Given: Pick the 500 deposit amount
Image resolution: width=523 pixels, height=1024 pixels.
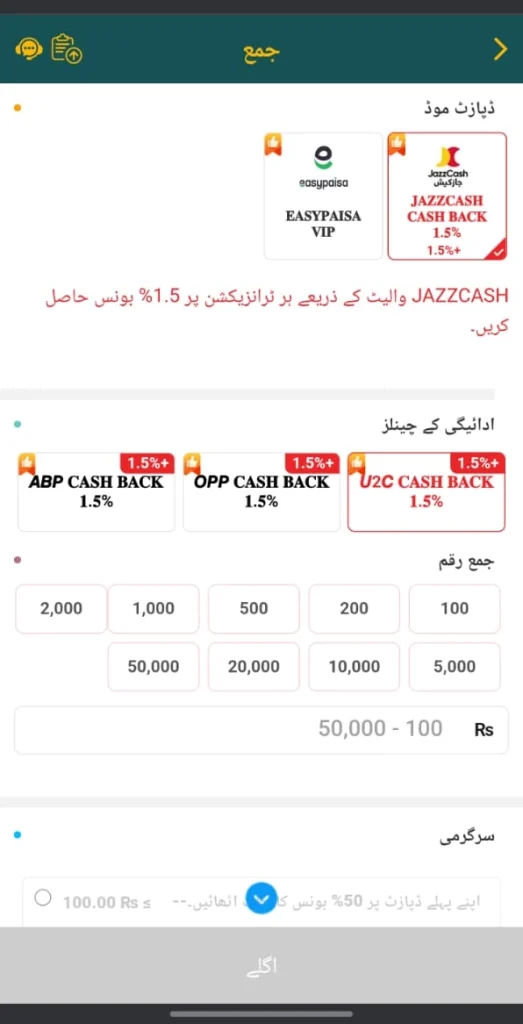Looking at the screenshot, I should click(253, 609).
